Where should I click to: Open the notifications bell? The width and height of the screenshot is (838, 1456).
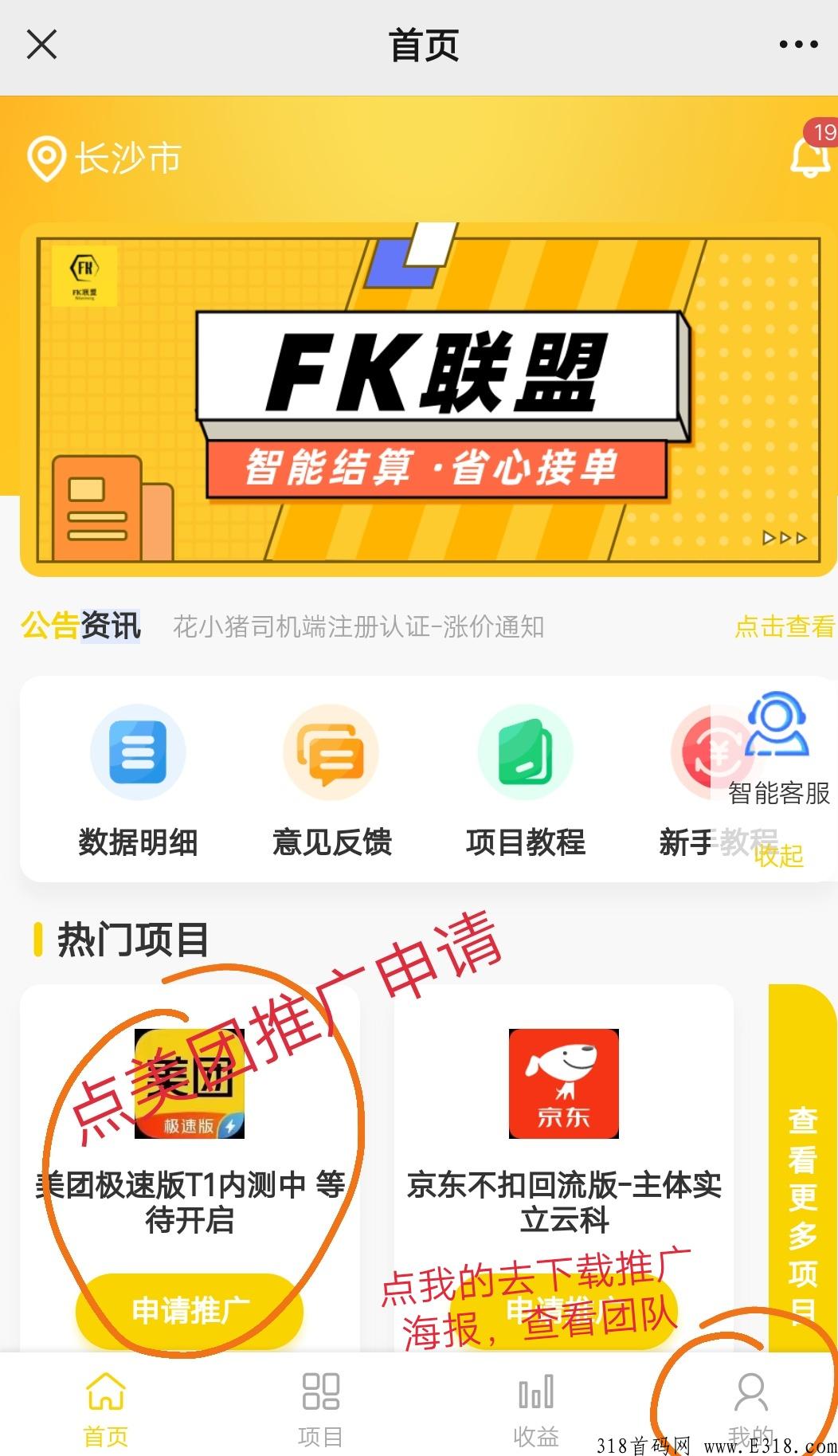point(809,155)
